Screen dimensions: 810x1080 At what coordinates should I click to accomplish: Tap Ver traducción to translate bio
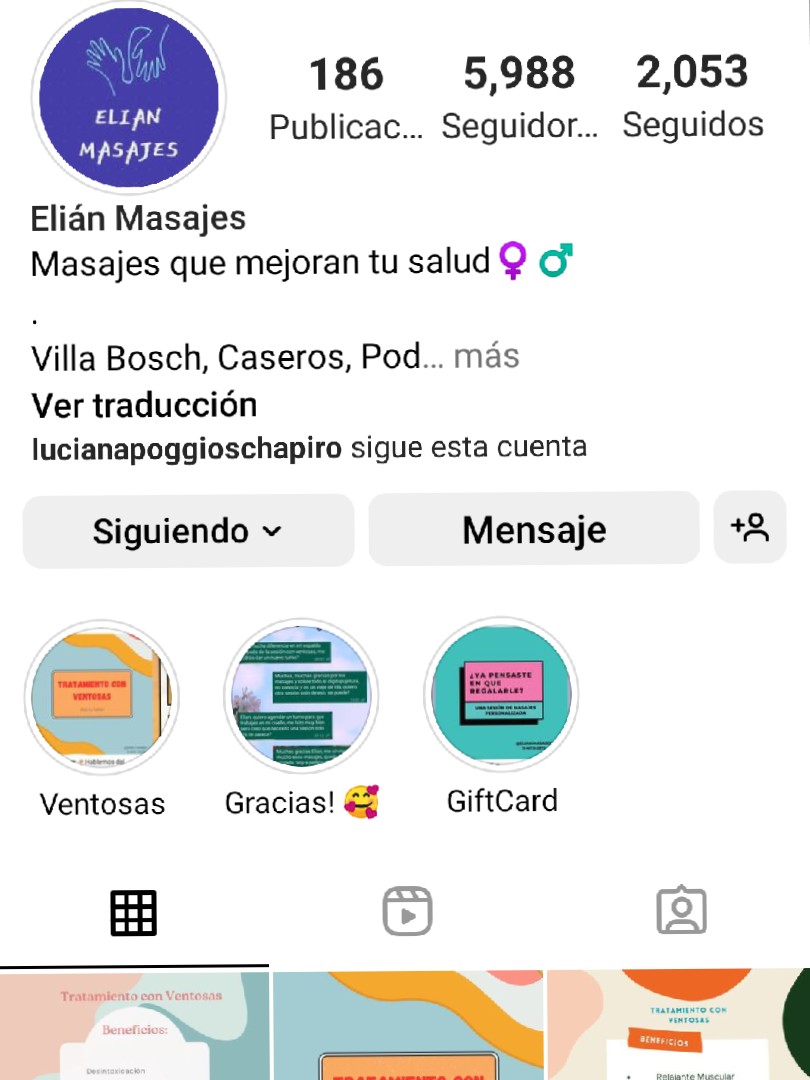[144, 405]
